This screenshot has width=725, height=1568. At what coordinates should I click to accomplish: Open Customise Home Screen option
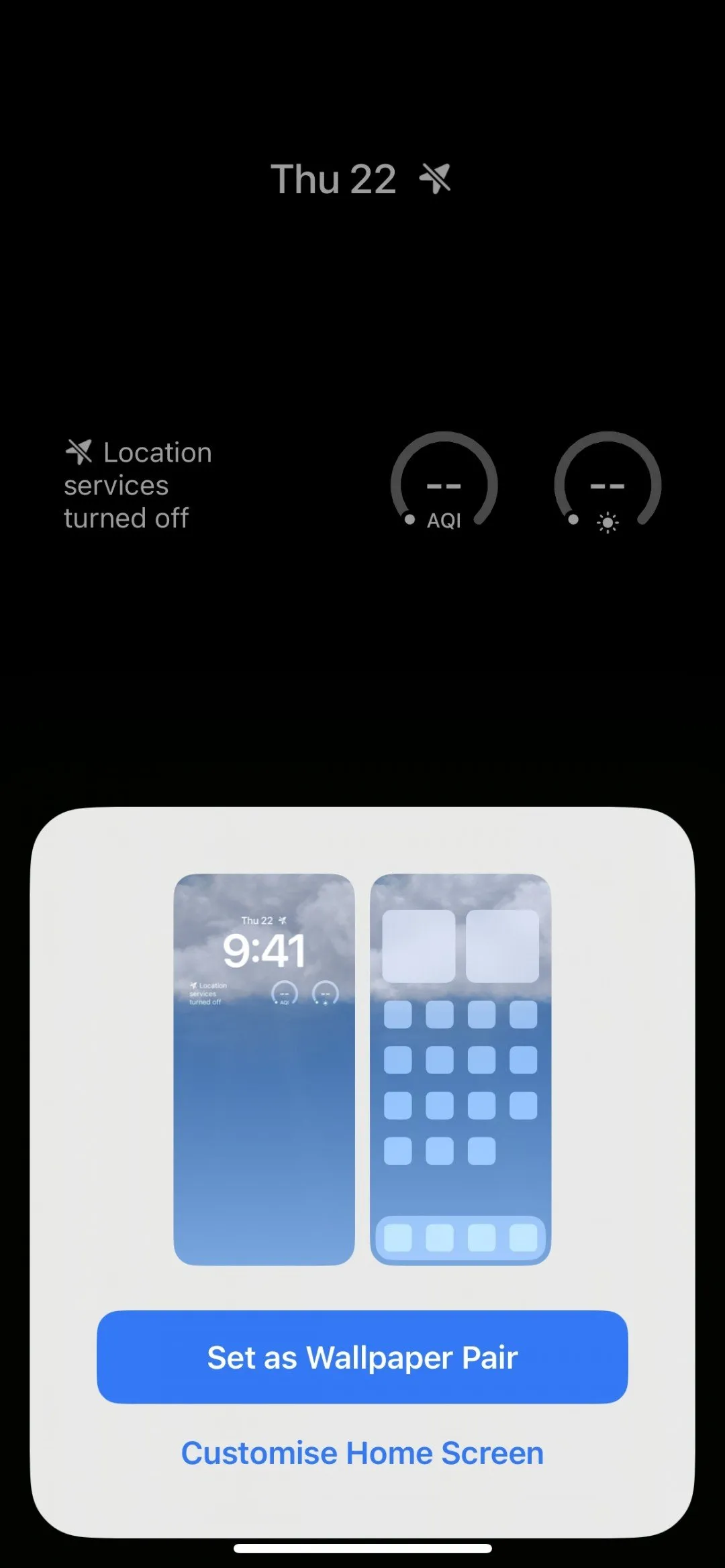click(362, 1453)
